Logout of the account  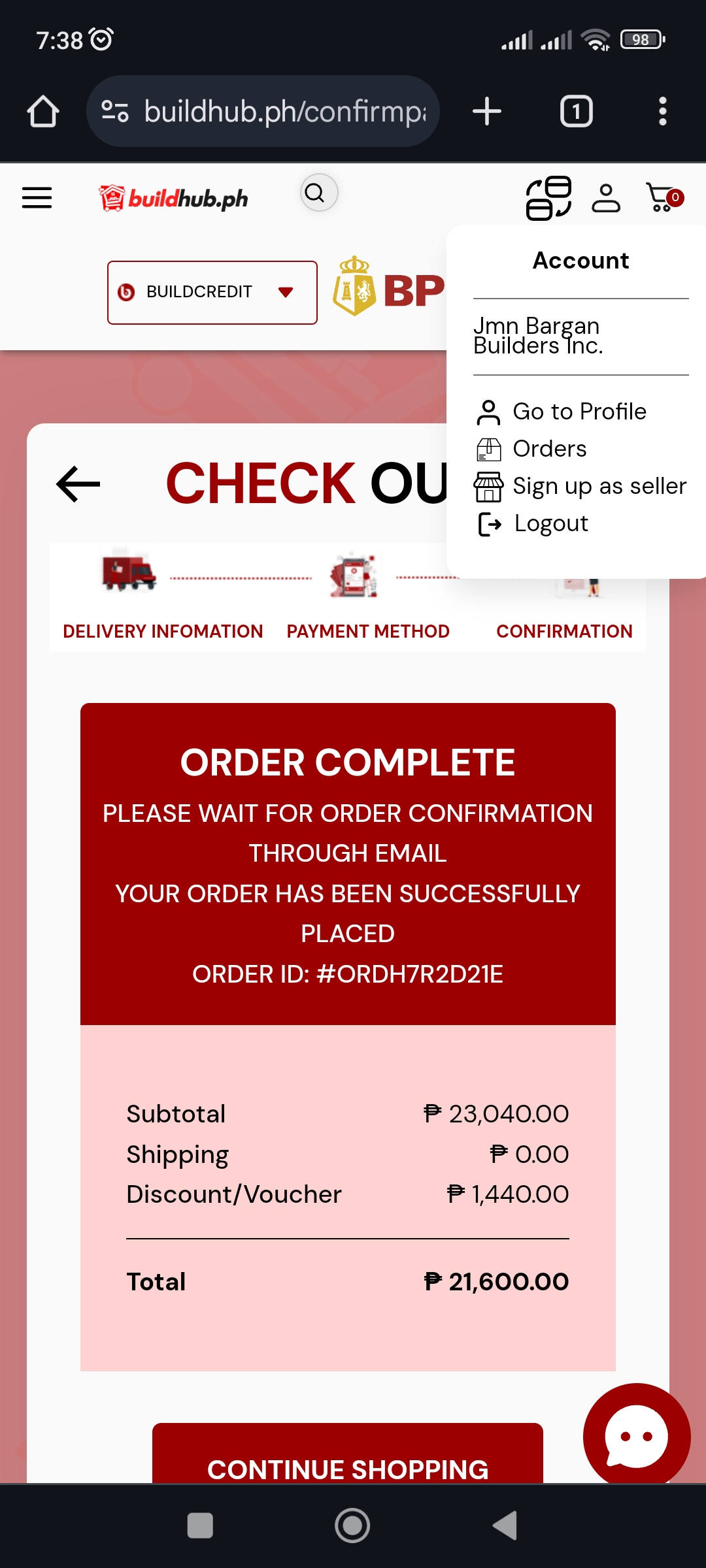click(550, 523)
